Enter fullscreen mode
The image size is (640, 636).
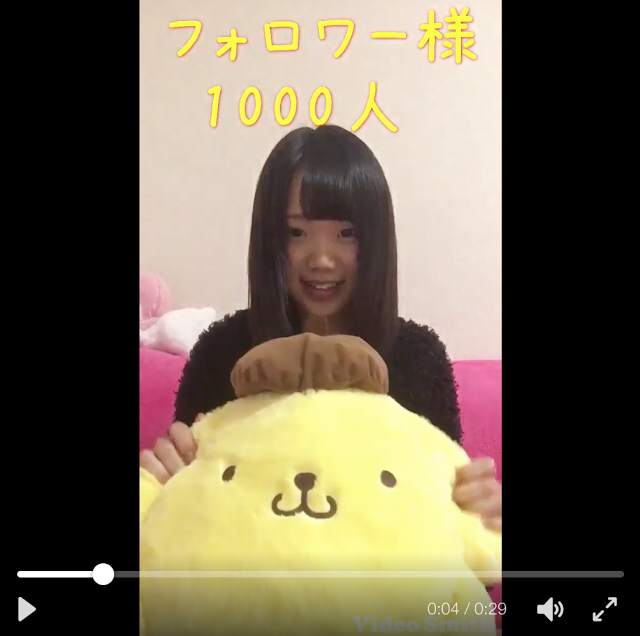click(605, 608)
